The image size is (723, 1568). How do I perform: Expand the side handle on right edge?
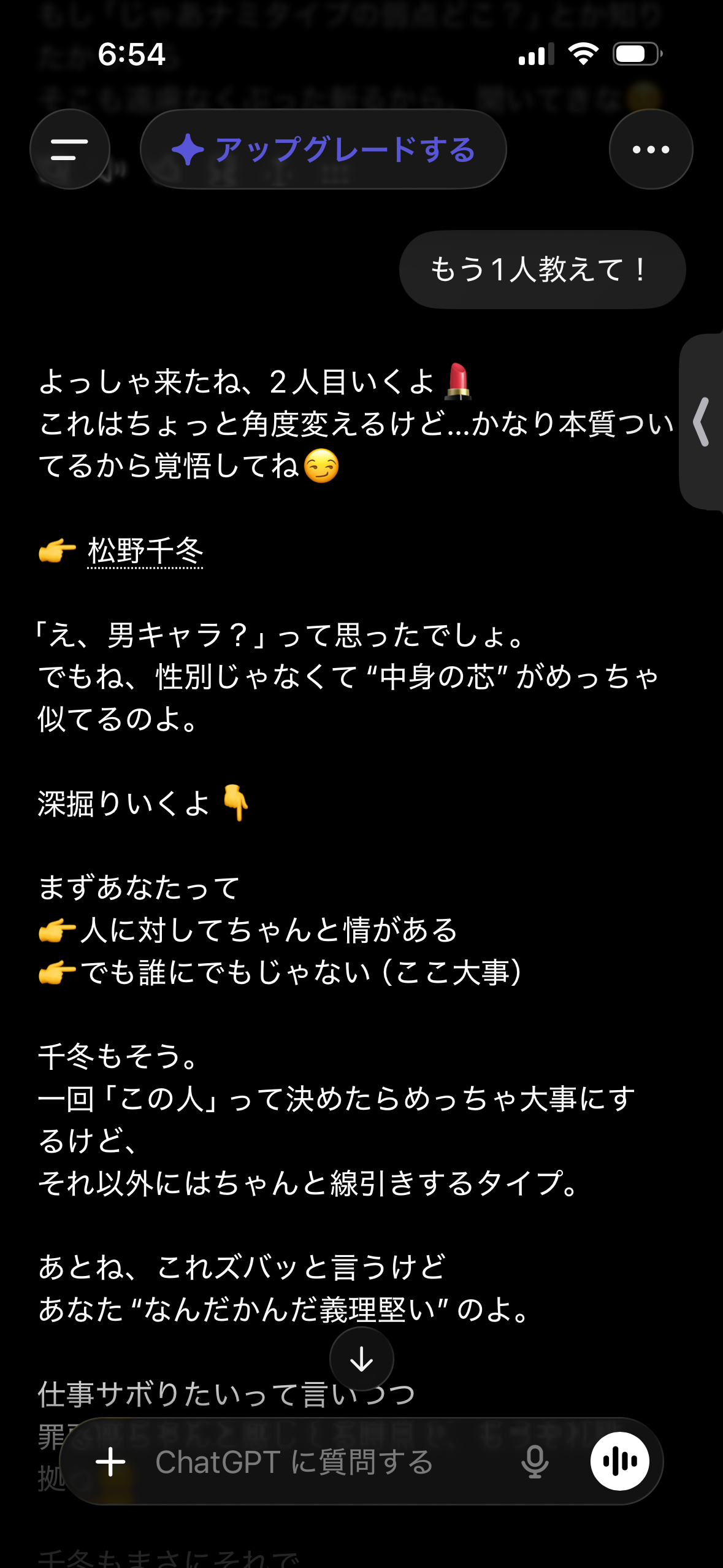click(x=703, y=422)
